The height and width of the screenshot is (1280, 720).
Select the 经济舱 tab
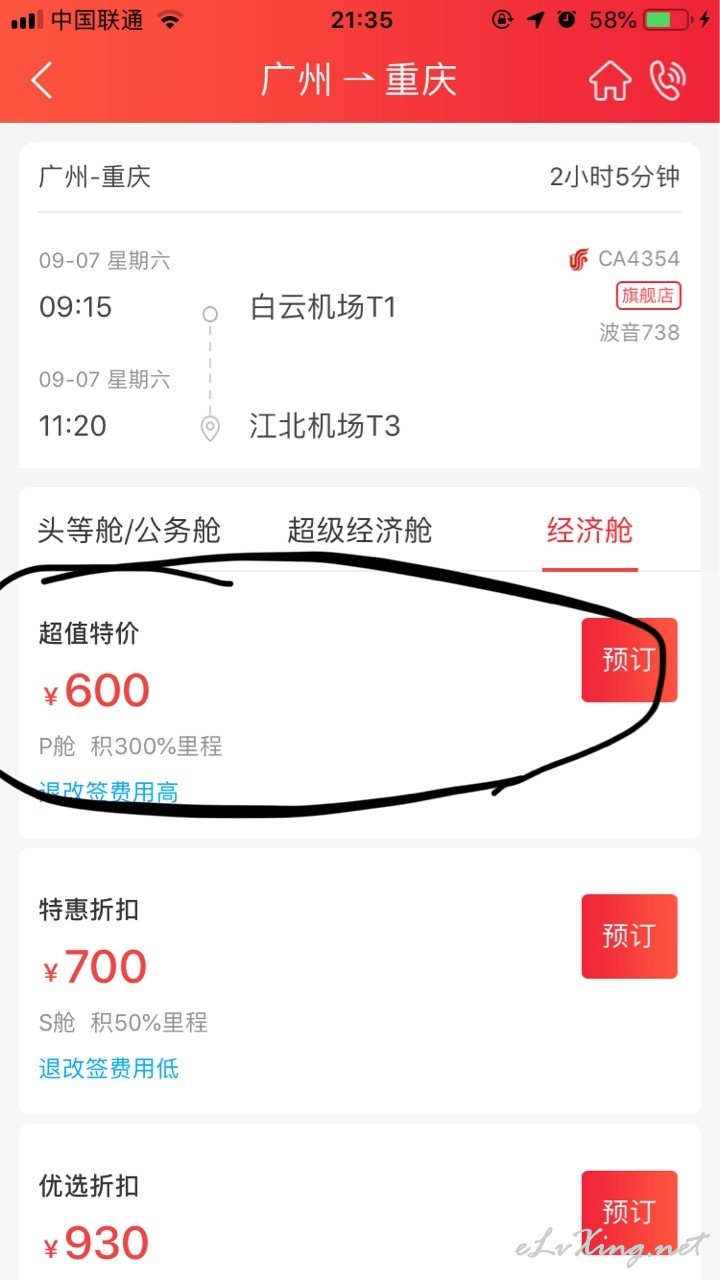tap(590, 530)
